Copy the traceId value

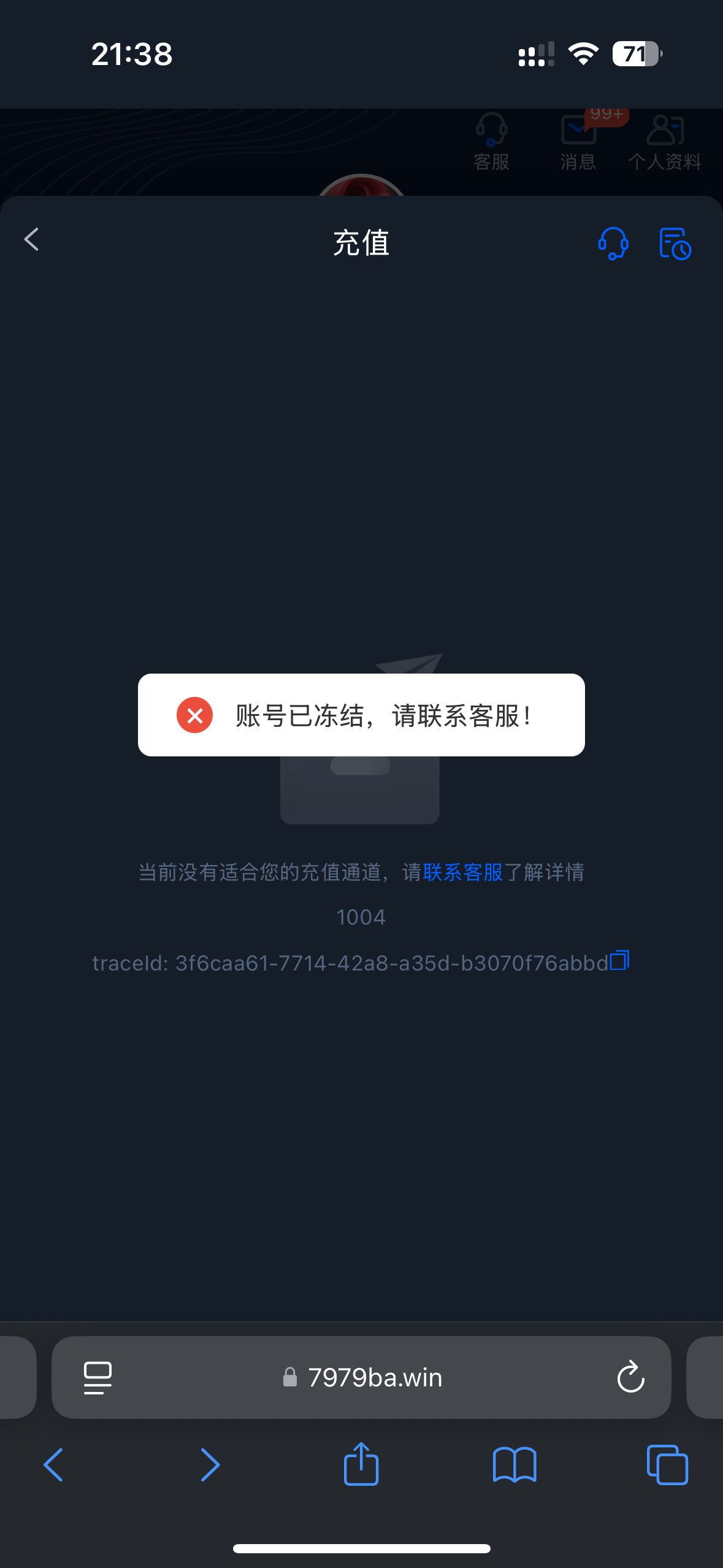[619, 961]
